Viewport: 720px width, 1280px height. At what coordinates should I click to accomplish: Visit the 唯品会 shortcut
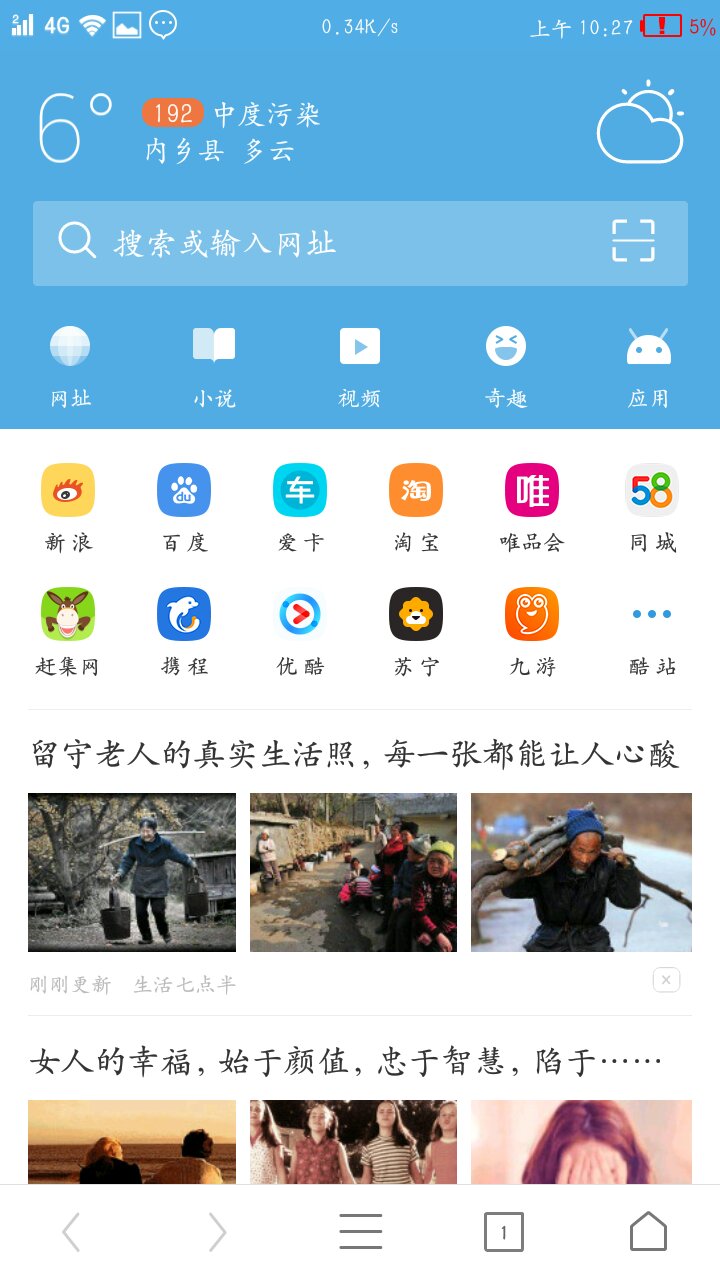click(532, 508)
